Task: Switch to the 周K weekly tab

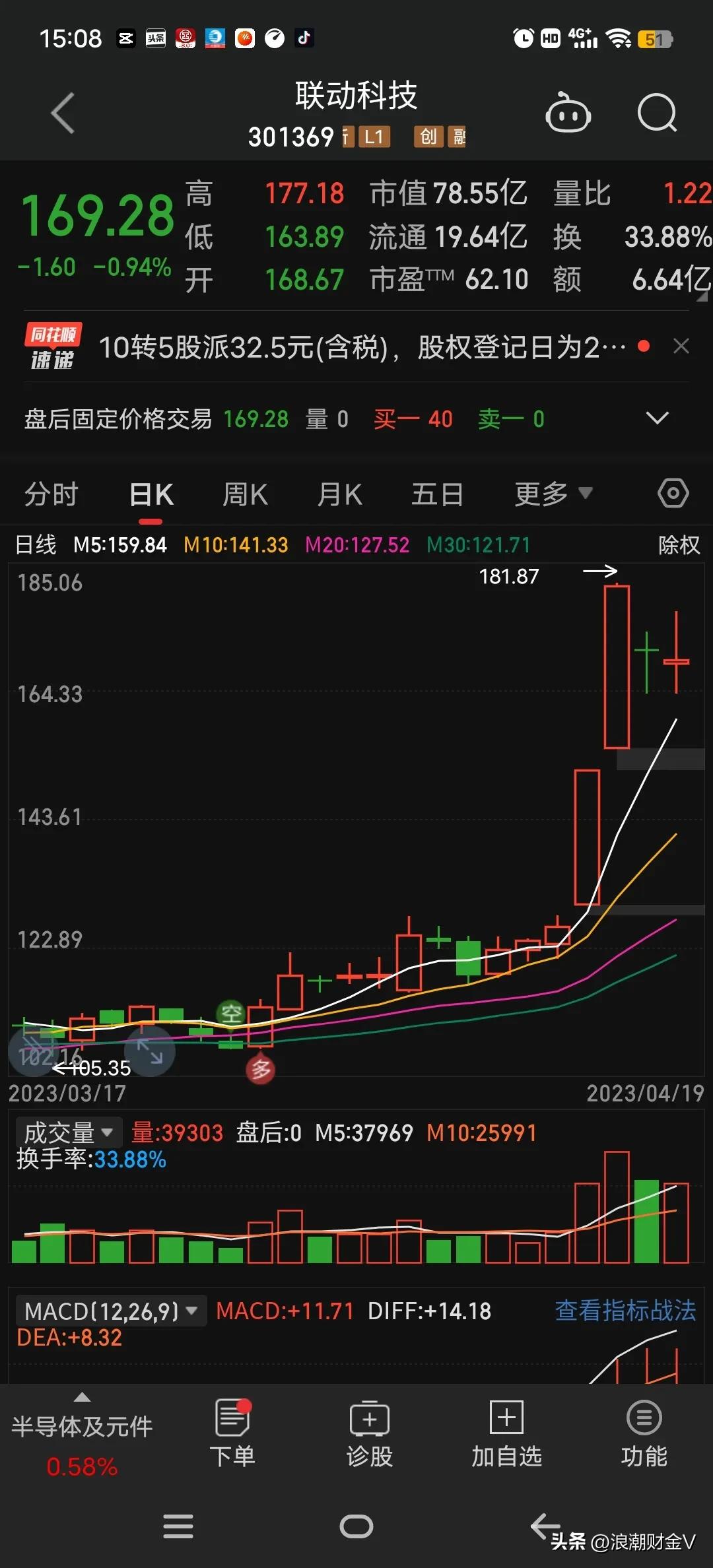Action: (x=244, y=492)
